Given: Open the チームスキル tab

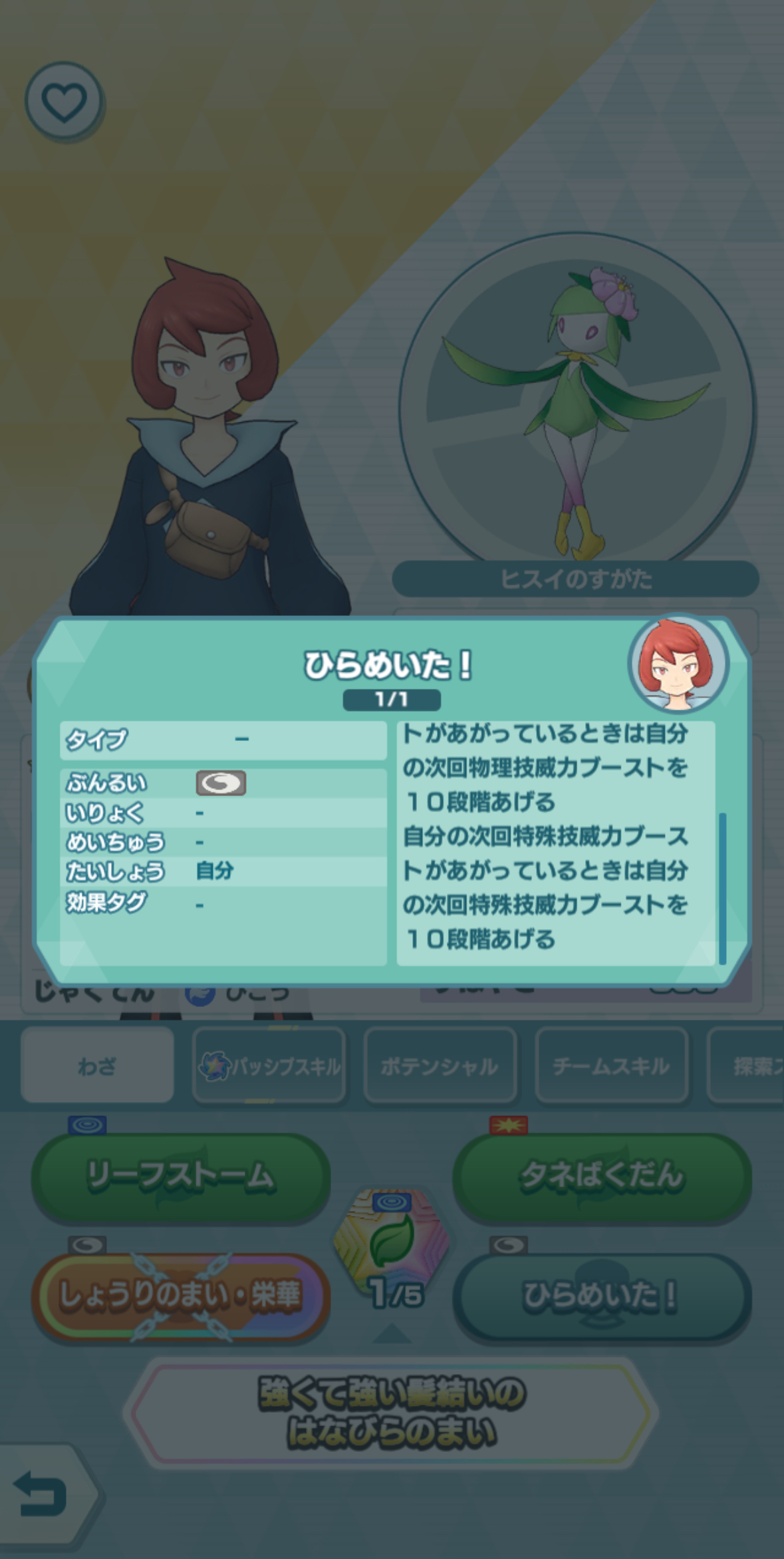Looking at the screenshot, I should (x=610, y=1067).
